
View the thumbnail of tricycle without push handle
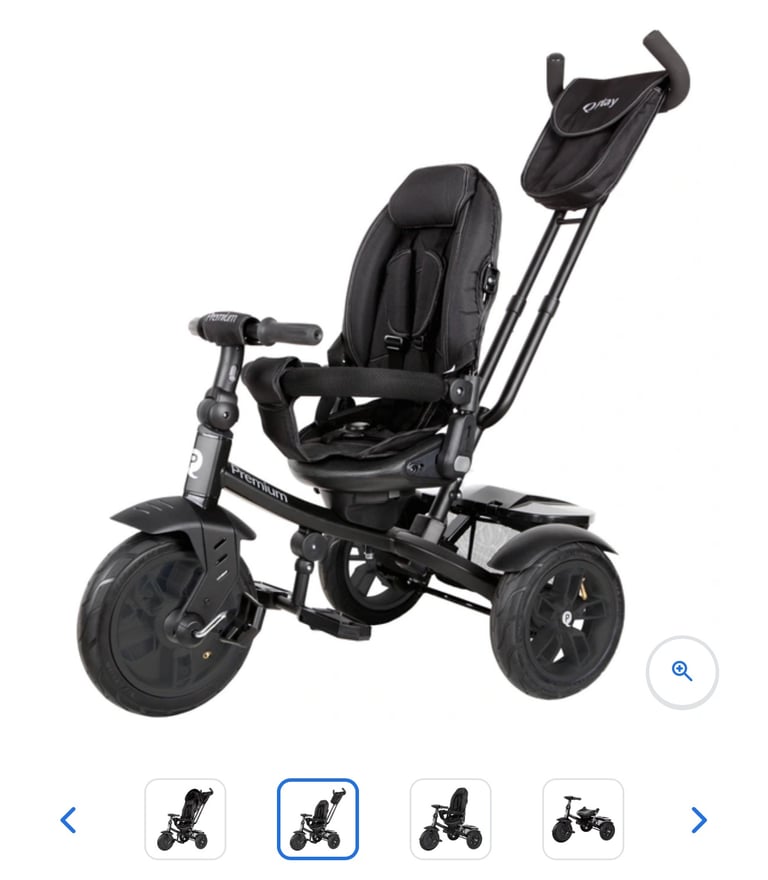[x=450, y=819]
